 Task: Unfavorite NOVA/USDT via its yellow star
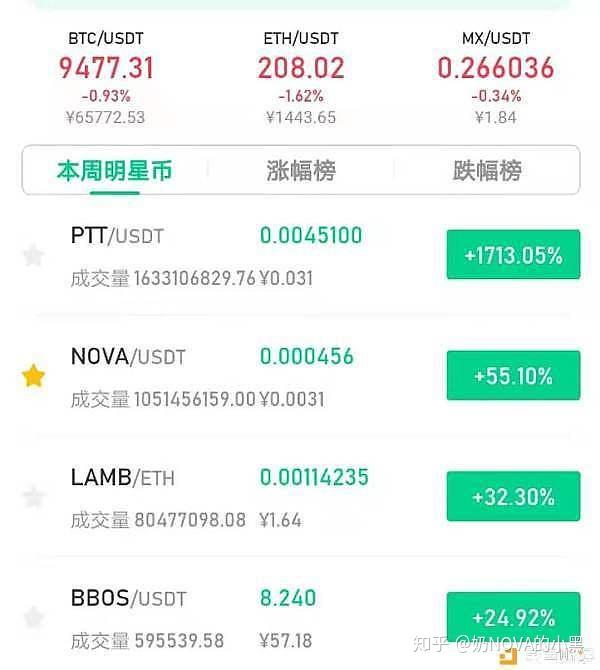(x=34, y=376)
